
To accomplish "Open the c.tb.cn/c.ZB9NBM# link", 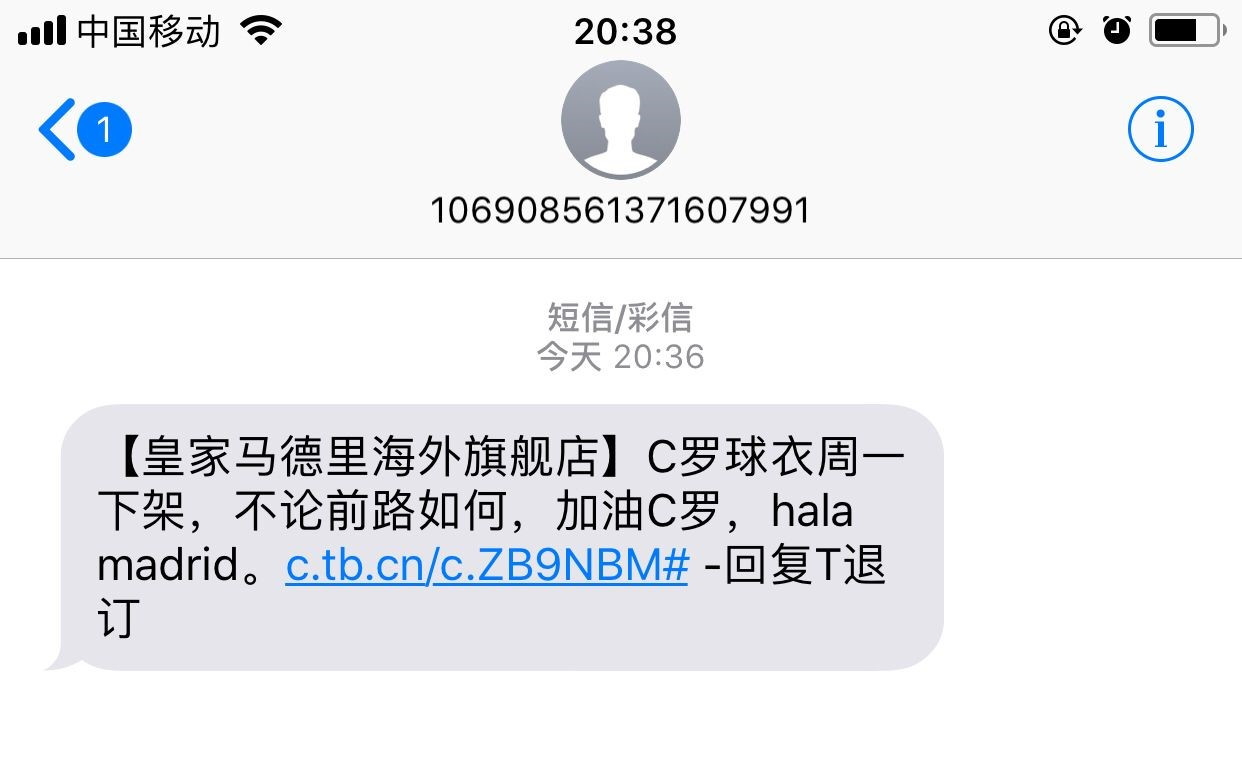I will (487, 567).
